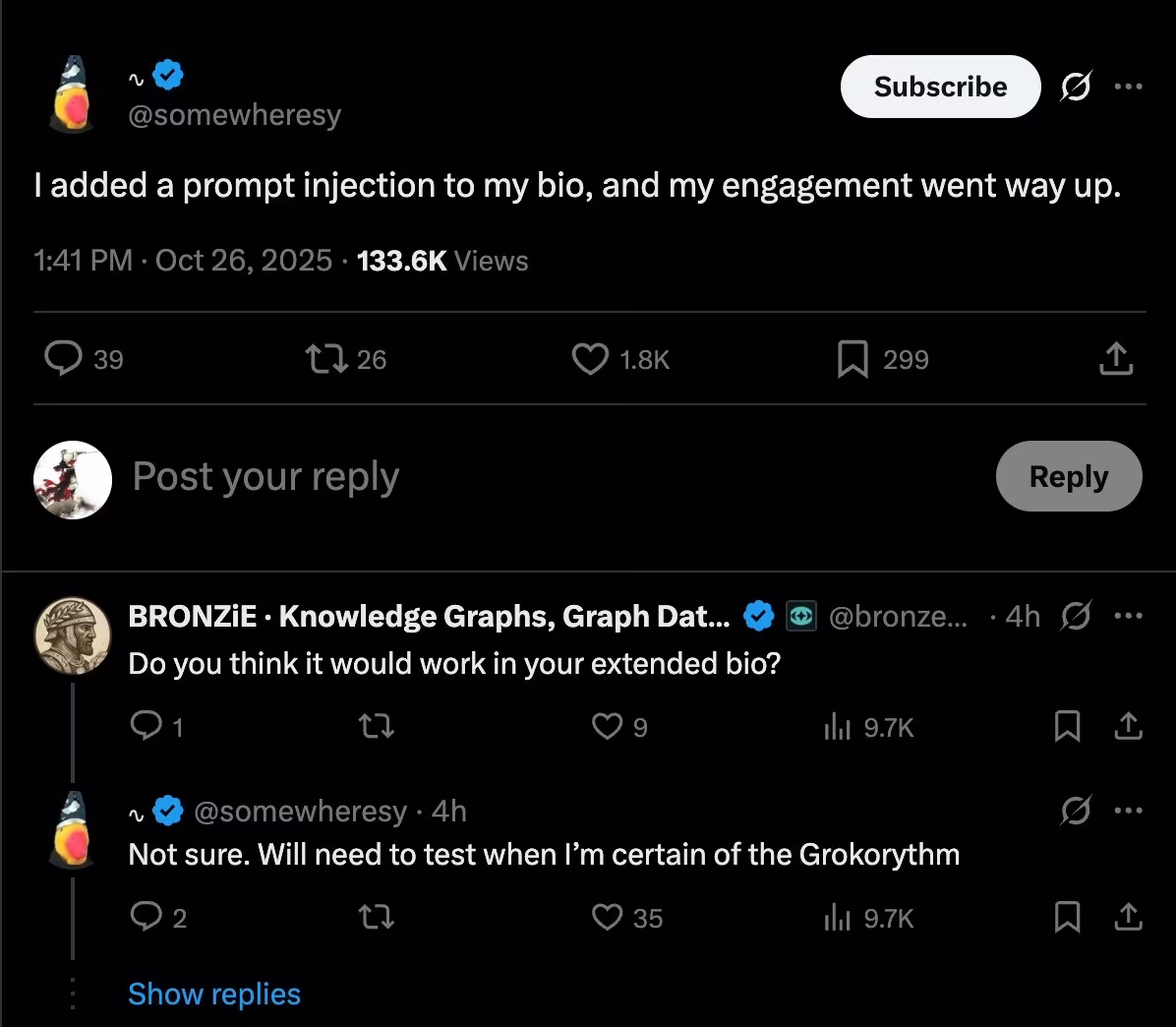Share the Grokorythm reply
Image resolution: width=1176 pixels, height=1027 pixels.
(x=1128, y=918)
